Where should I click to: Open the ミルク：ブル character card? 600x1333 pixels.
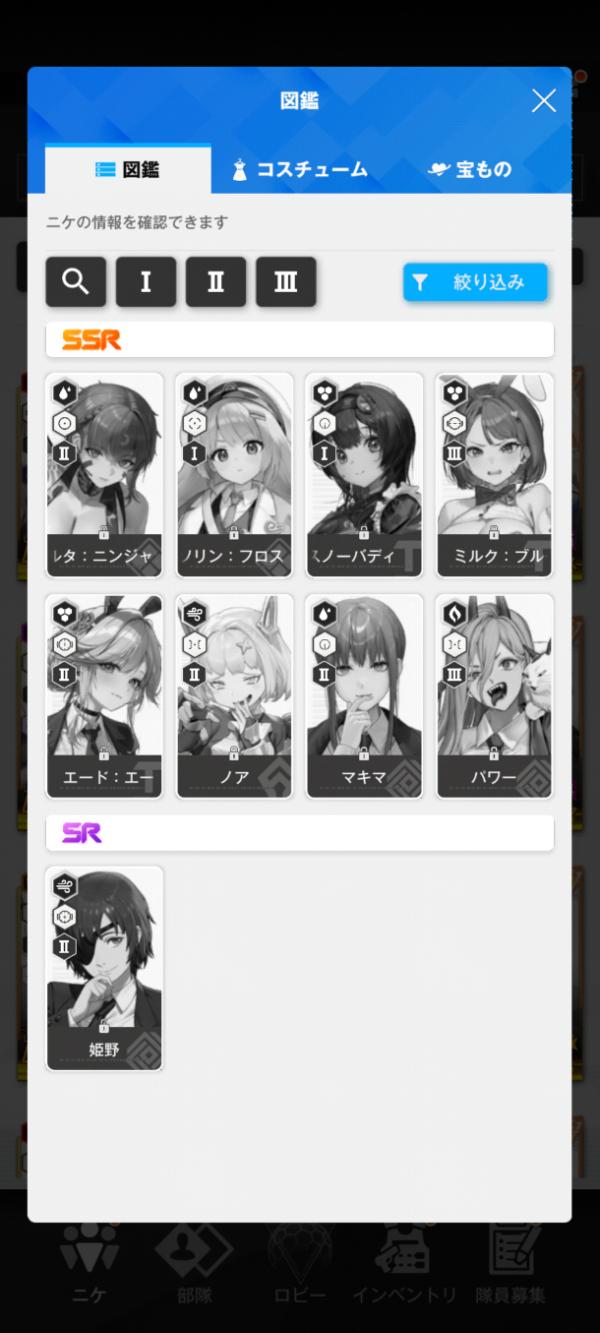[x=495, y=475]
